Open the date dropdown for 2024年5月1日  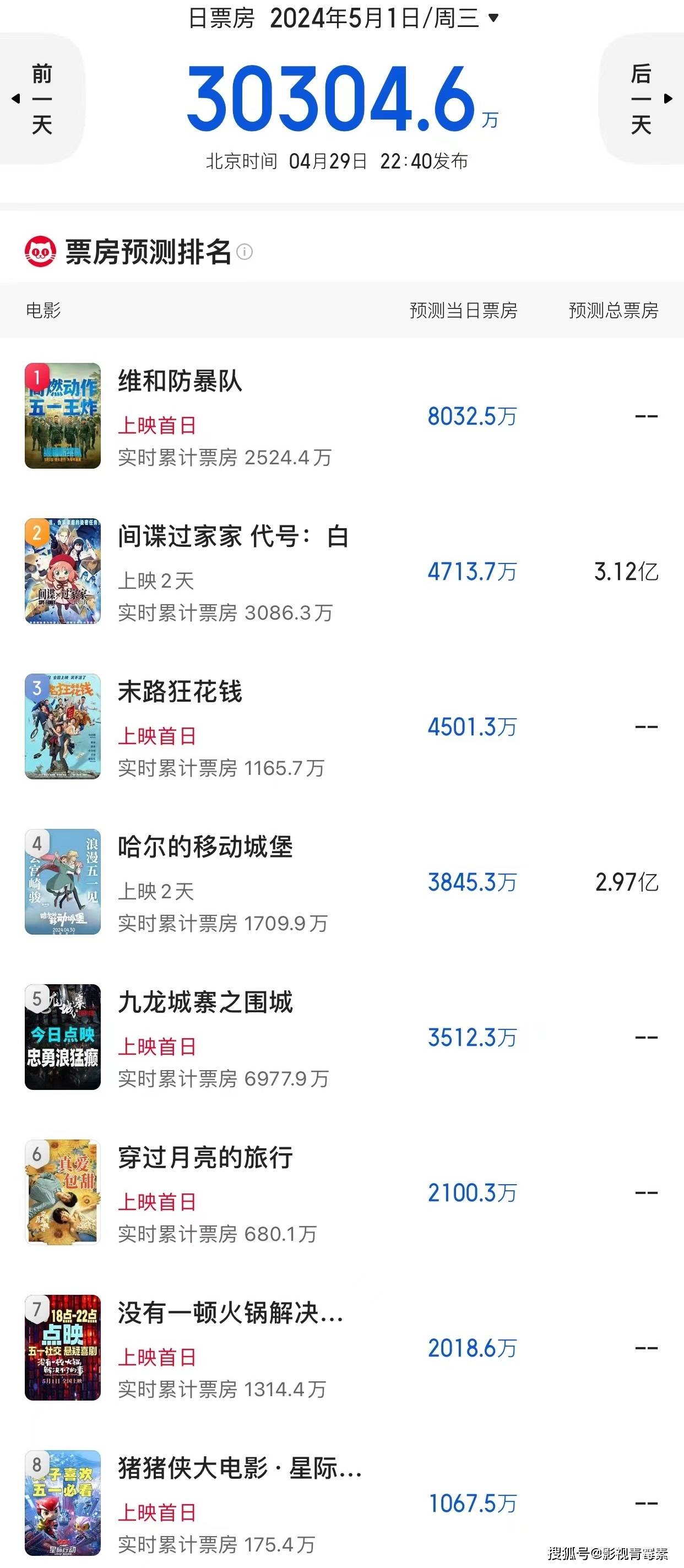[494, 18]
